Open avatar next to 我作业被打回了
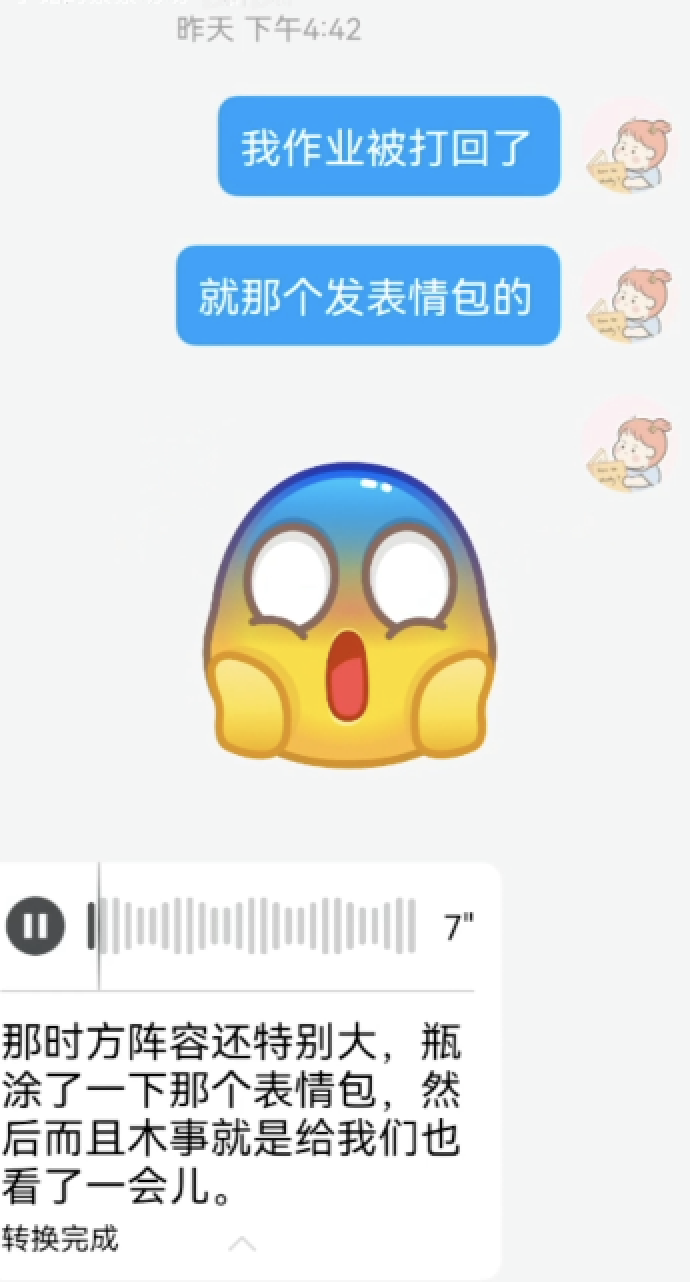The width and height of the screenshot is (690, 1282). (x=628, y=147)
